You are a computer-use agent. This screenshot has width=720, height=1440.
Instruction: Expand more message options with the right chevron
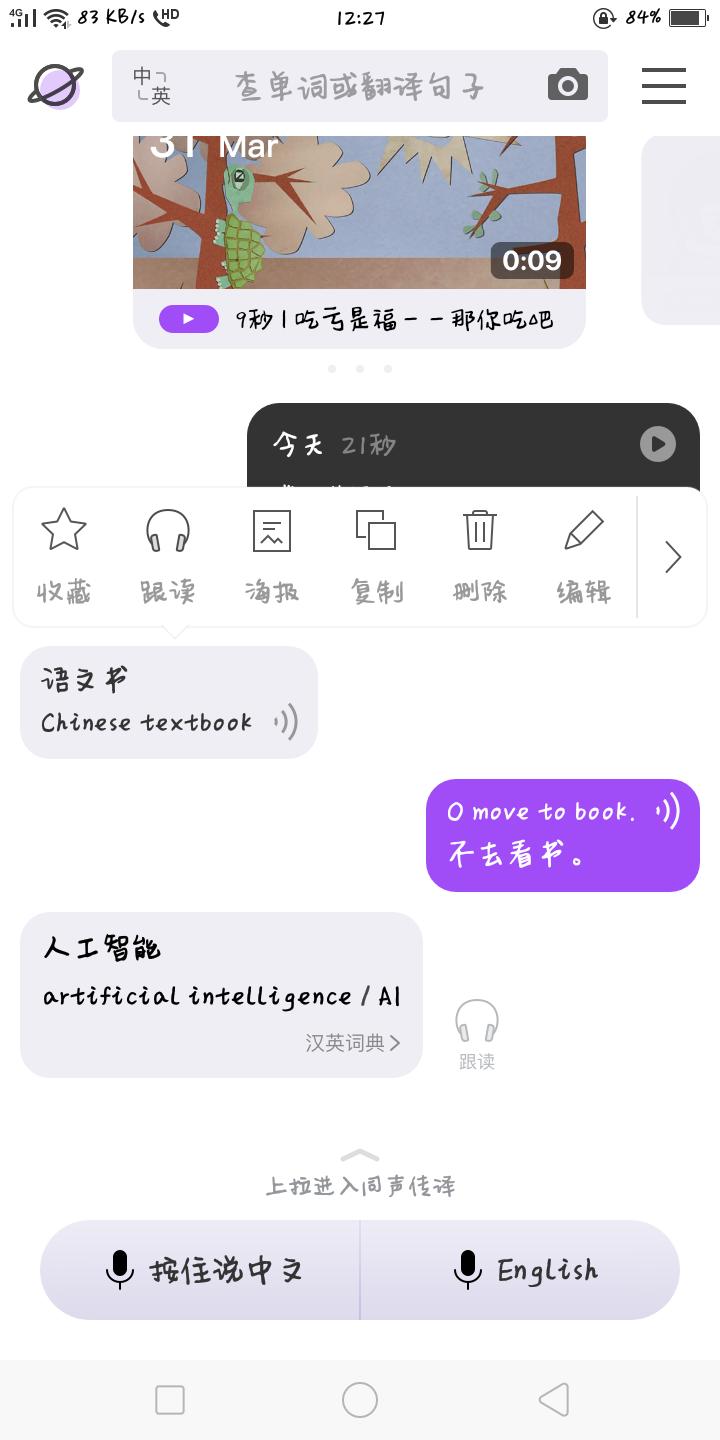(671, 557)
